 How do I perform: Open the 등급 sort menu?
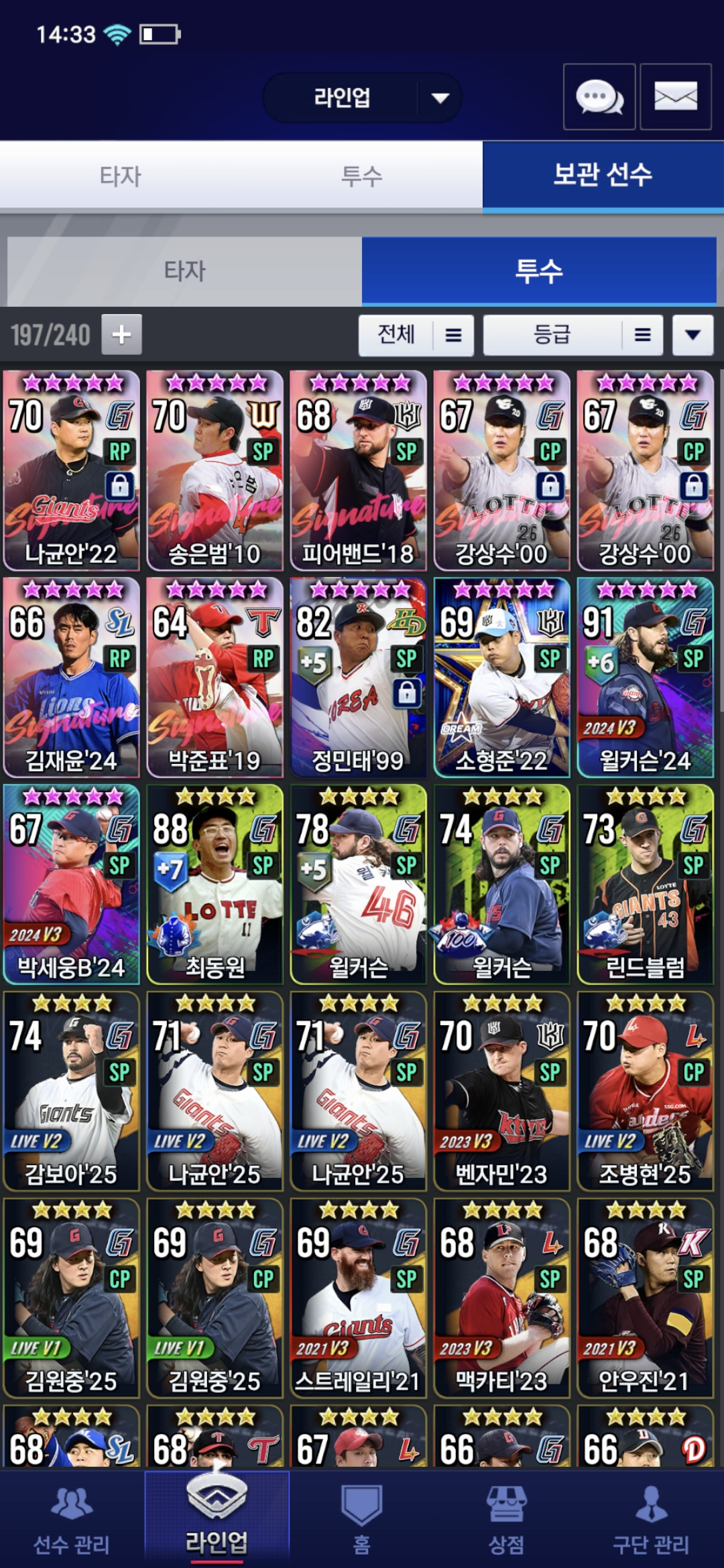572,334
